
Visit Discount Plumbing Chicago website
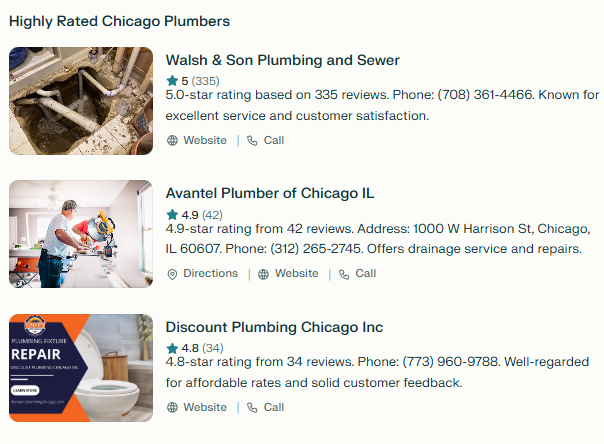coord(197,408)
